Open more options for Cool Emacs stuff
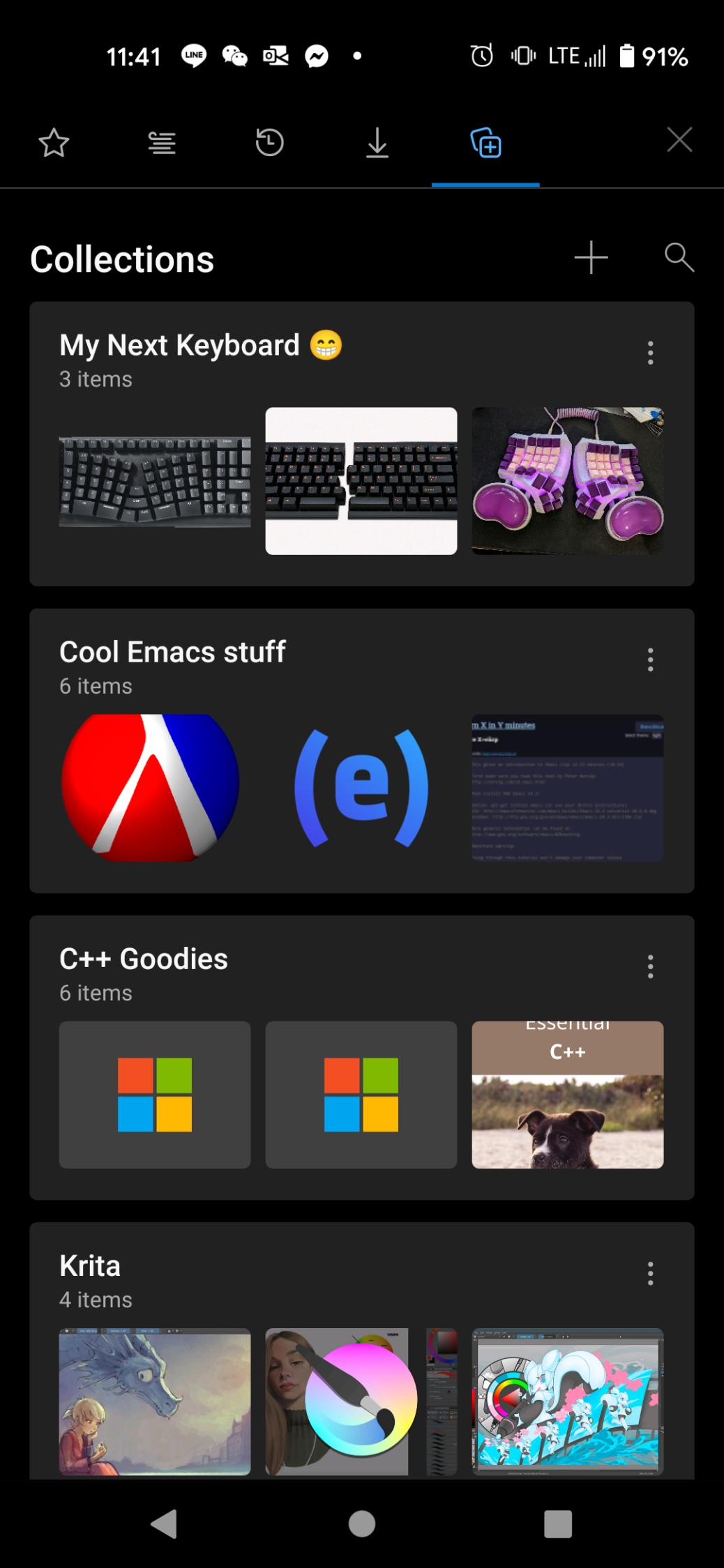This screenshot has height=1568, width=724. (650, 660)
